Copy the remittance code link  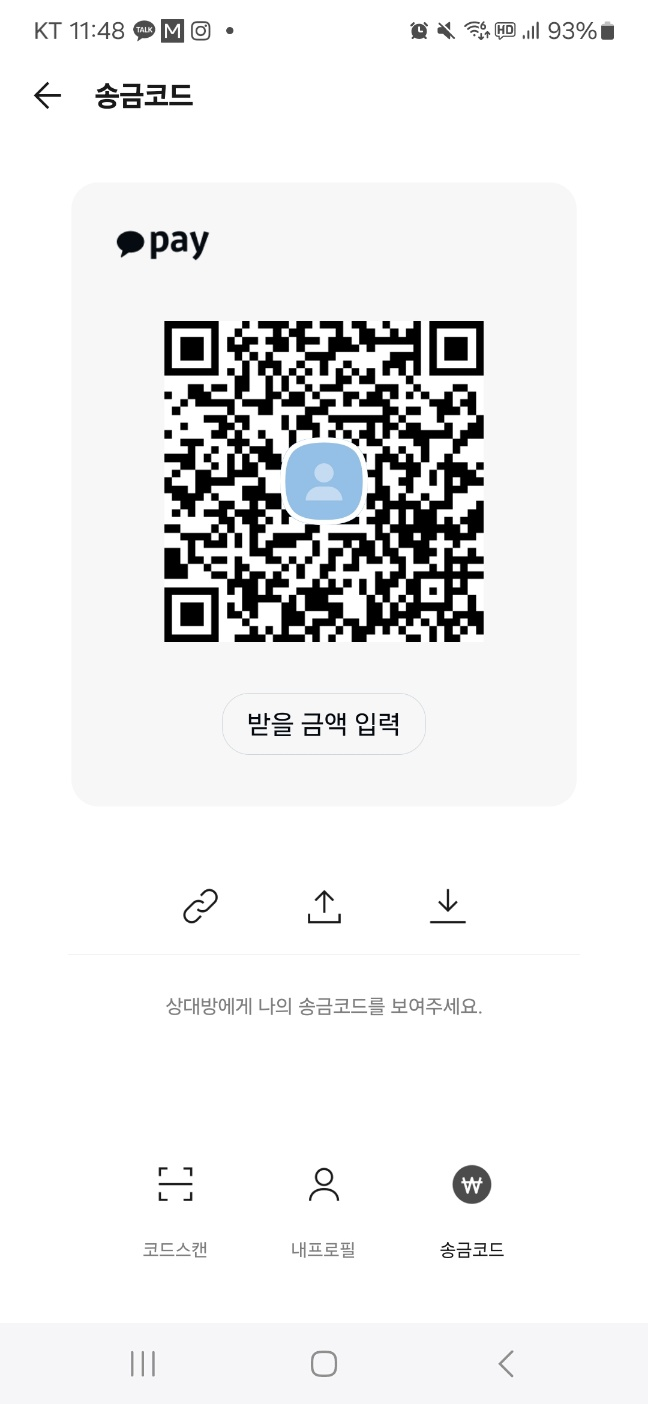(200, 905)
